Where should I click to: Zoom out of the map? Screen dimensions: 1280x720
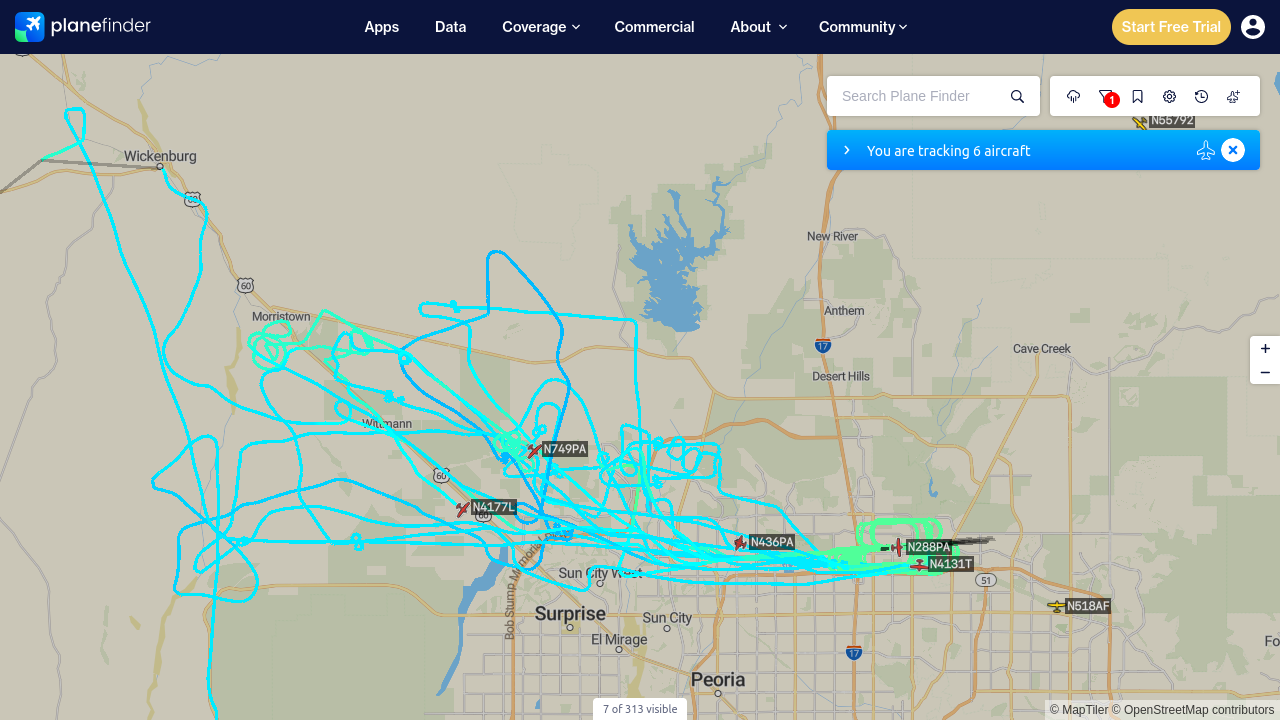1265,372
